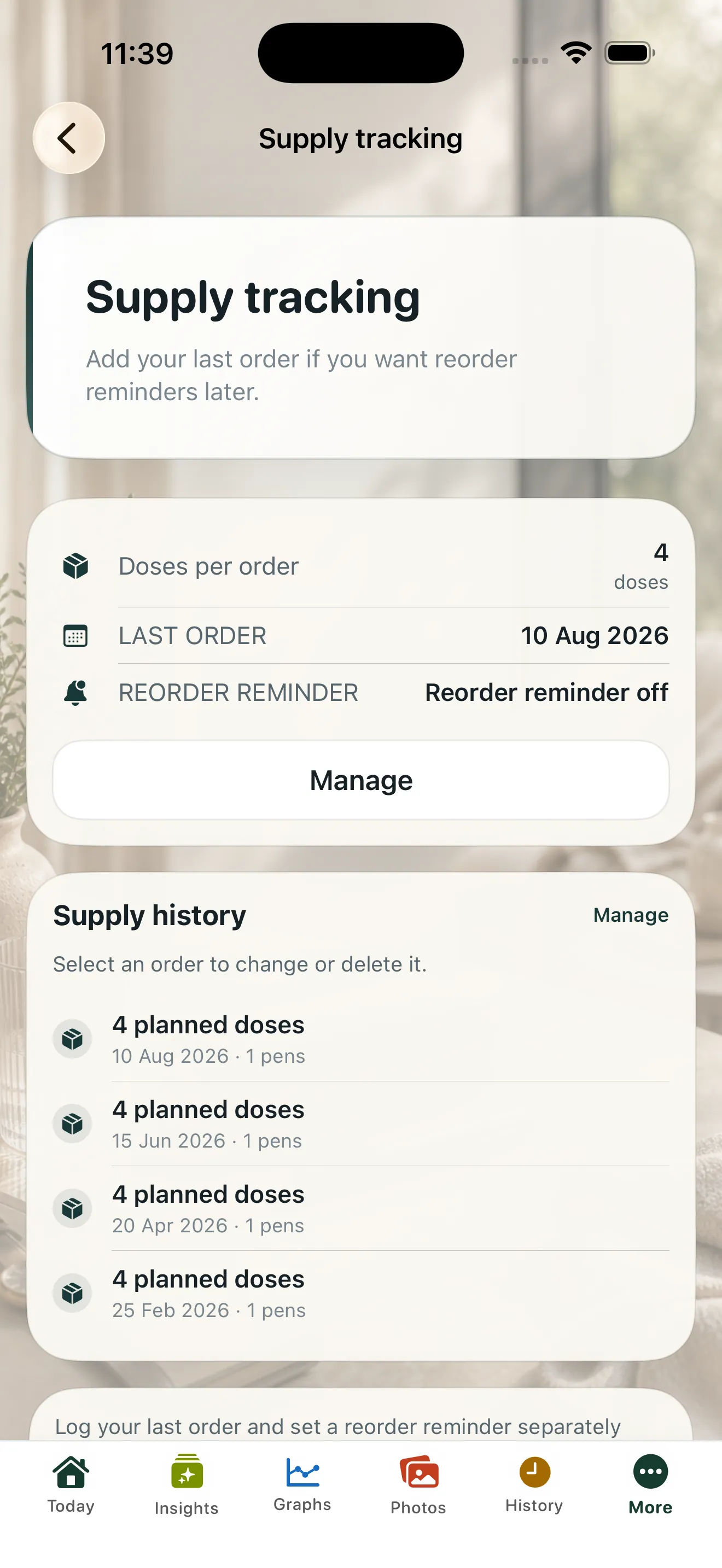Open the 25 Feb 2026 order
722x1568 pixels.
click(361, 1293)
